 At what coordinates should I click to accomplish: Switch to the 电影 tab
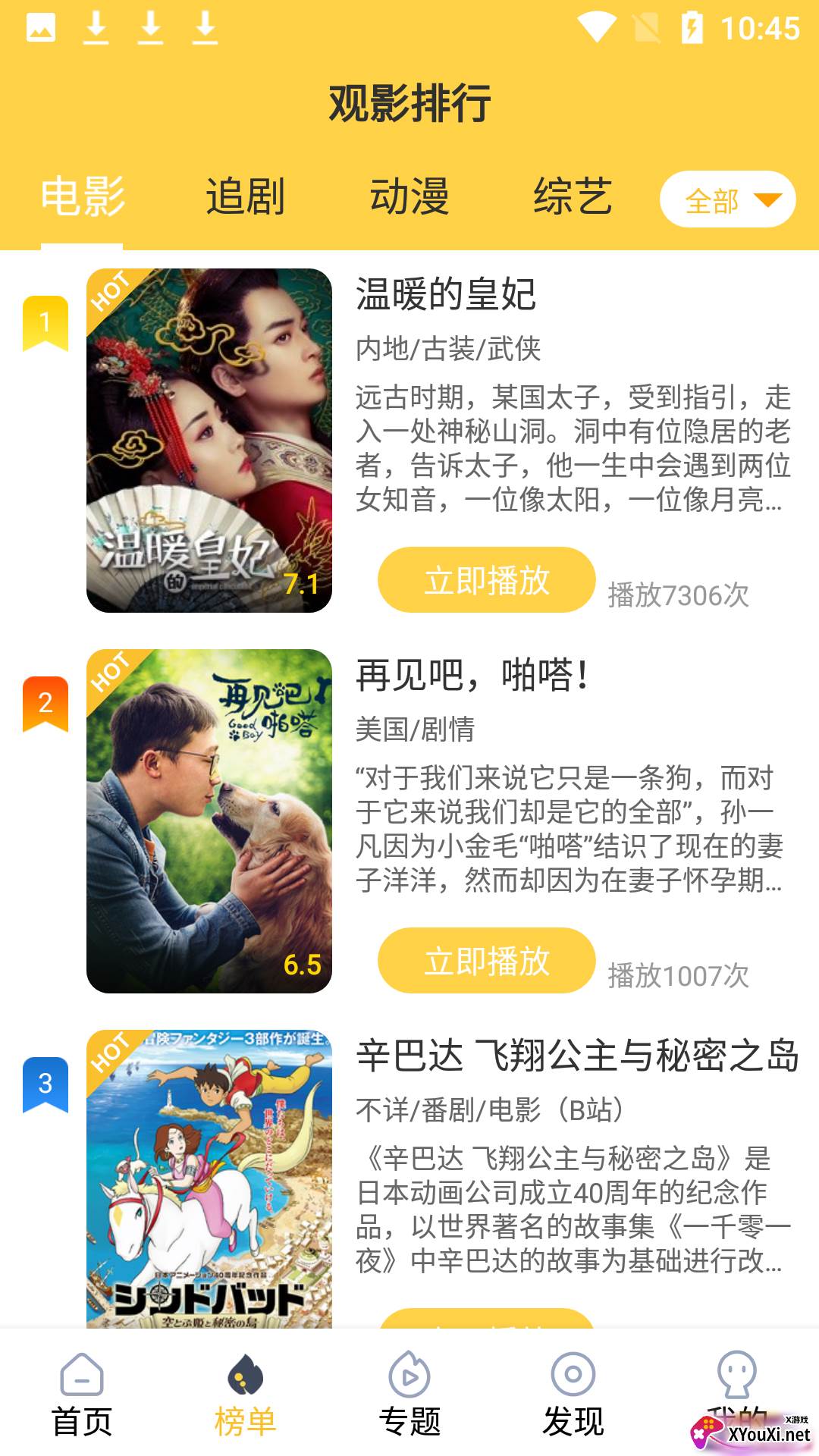pyautogui.click(x=82, y=197)
